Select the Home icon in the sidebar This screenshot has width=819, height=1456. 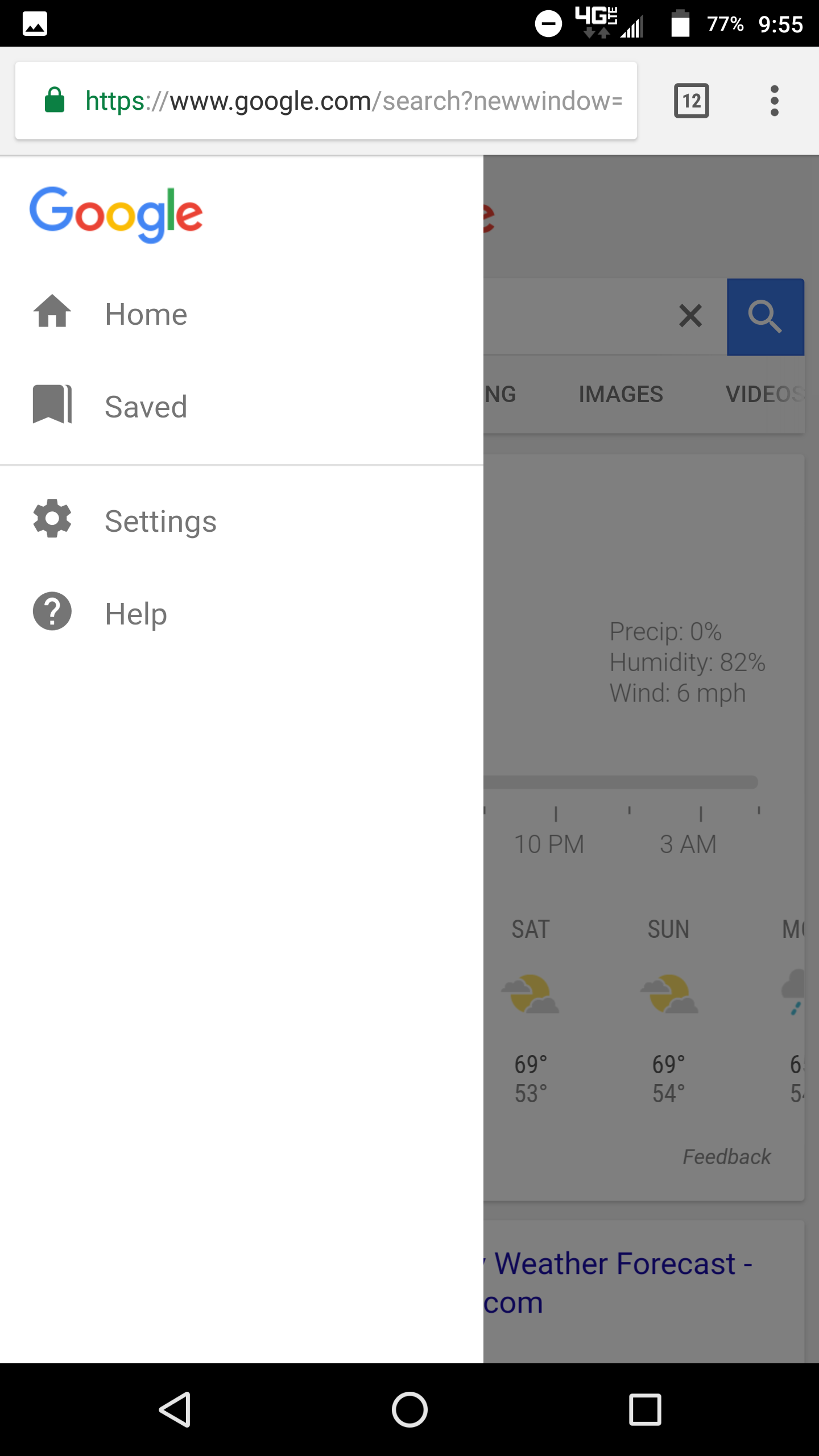(x=52, y=312)
